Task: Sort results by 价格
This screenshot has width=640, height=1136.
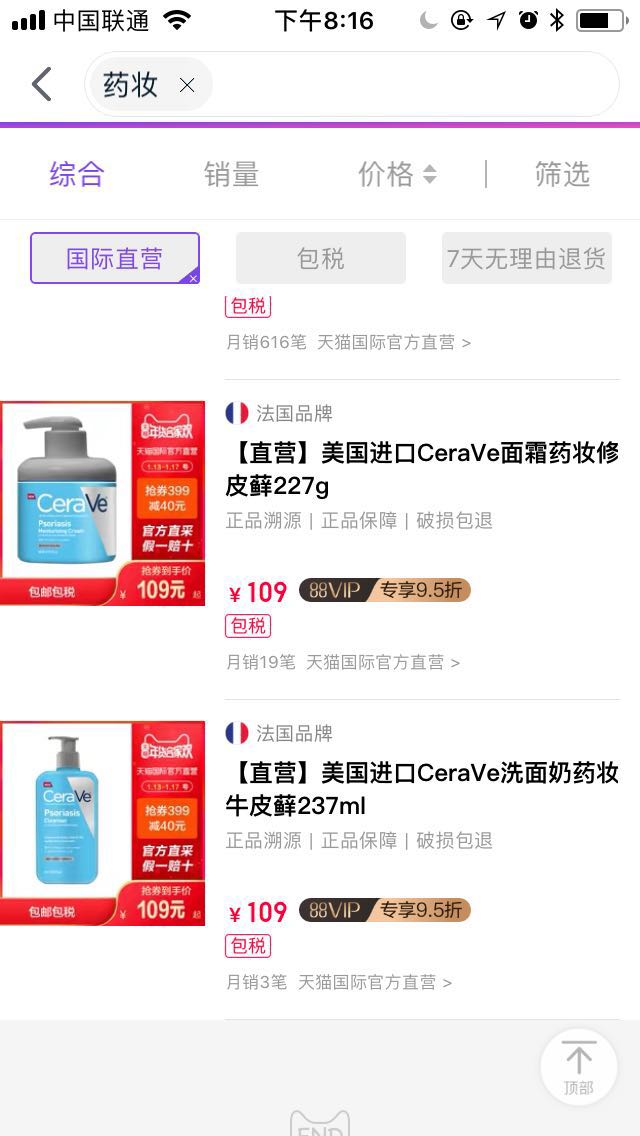Action: pyautogui.click(x=397, y=175)
